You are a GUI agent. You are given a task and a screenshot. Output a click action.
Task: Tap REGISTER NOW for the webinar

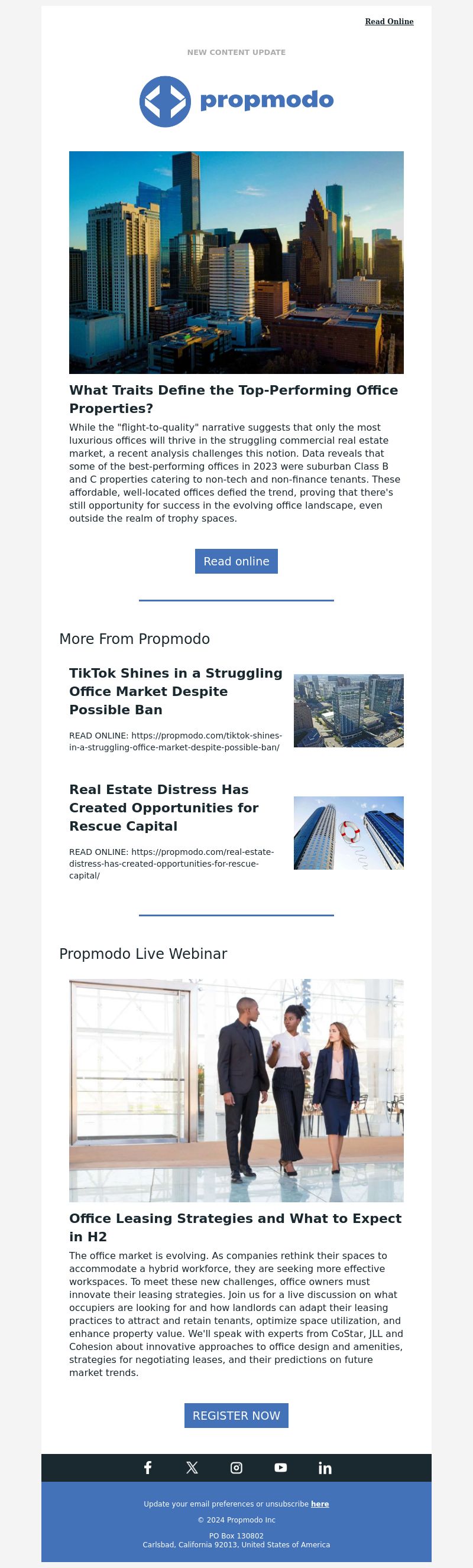click(x=236, y=1416)
